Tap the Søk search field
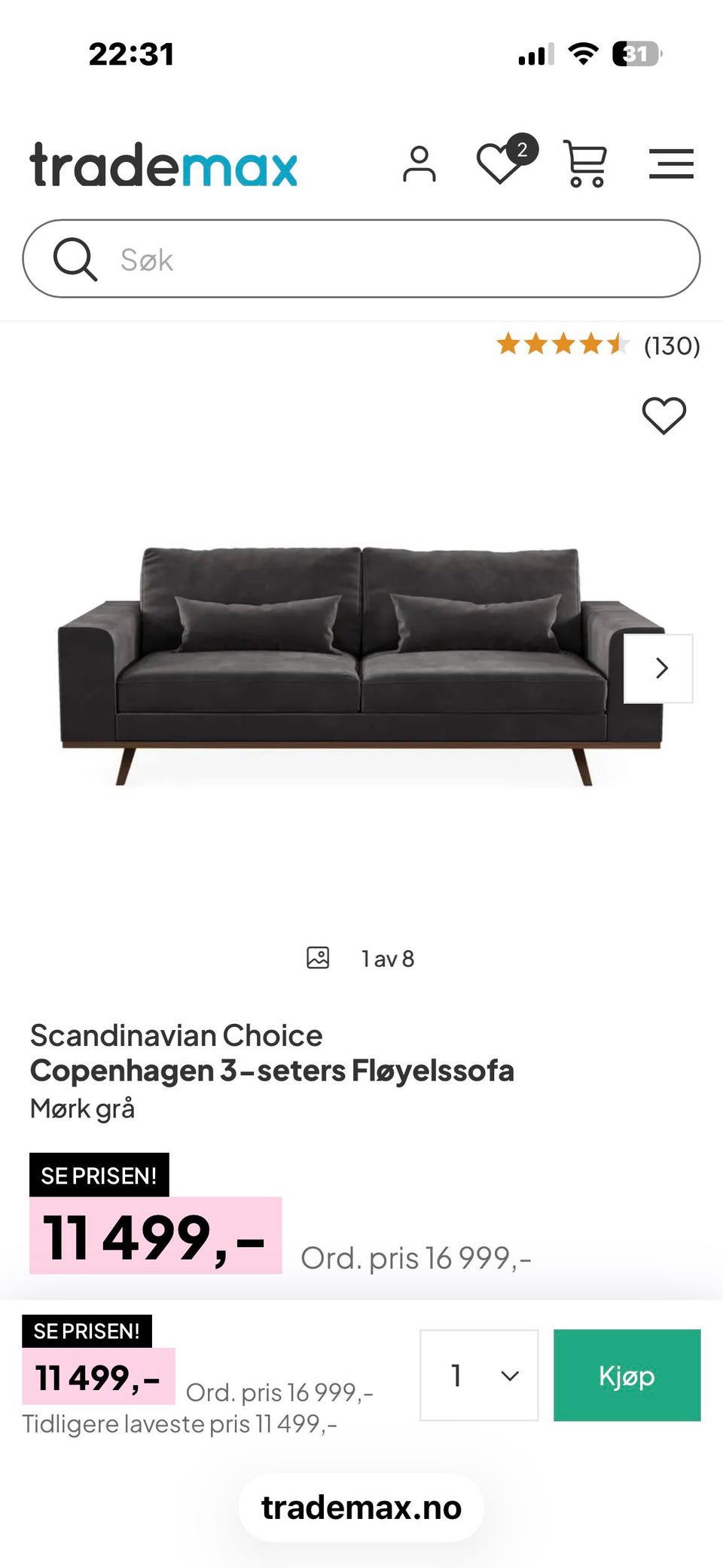723x1568 pixels. pos(361,258)
